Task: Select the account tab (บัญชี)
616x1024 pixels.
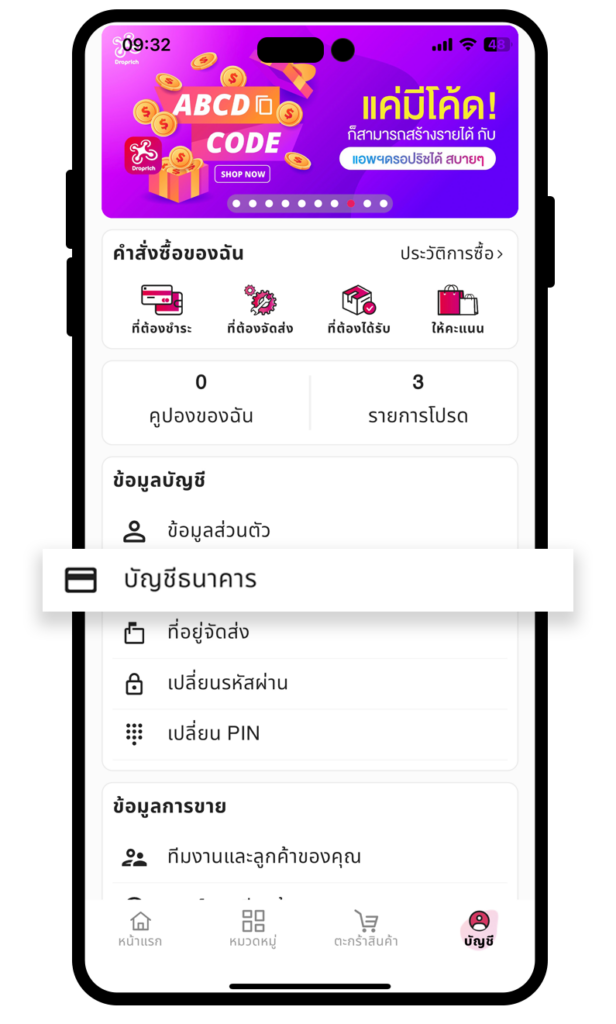Action: (x=479, y=929)
